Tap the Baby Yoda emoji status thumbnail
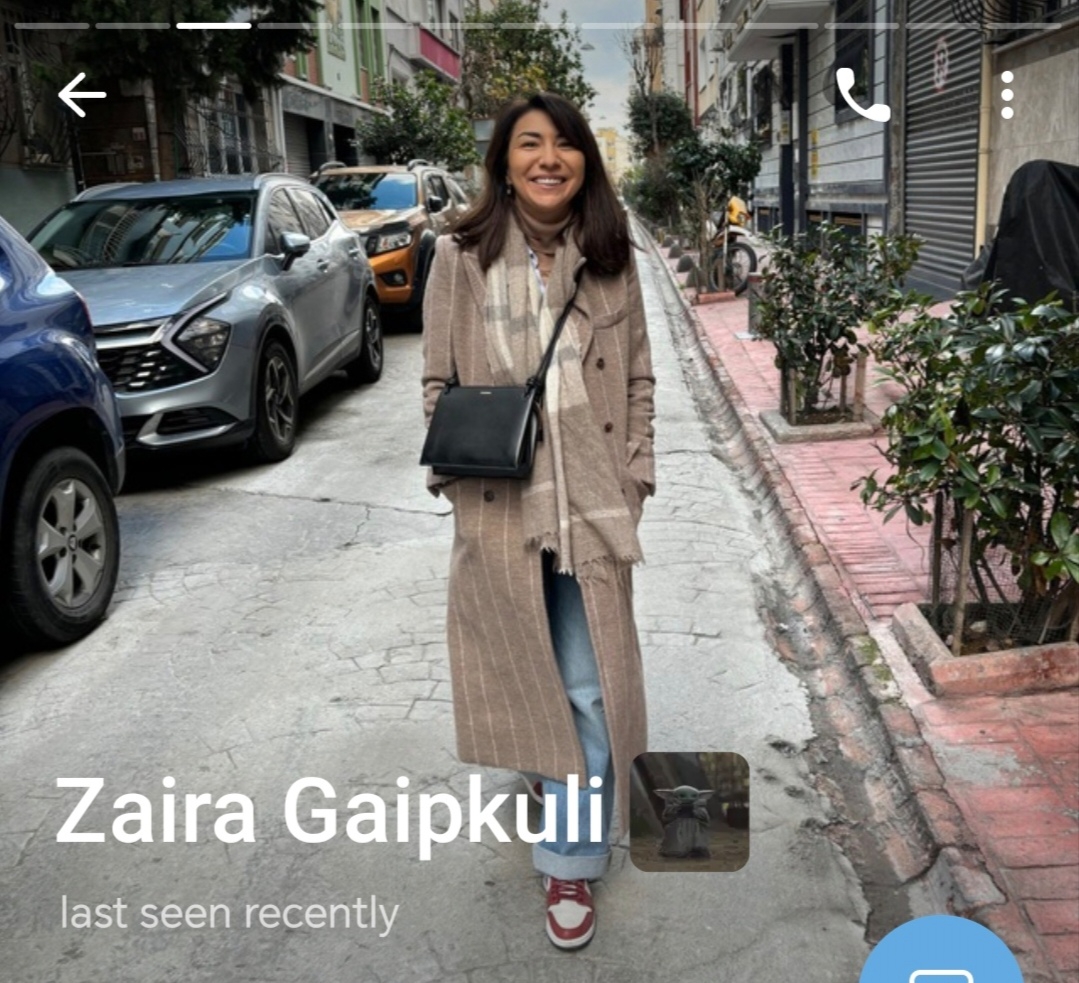Image resolution: width=1079 pixels, height=983 pixels. pos(690,812)
